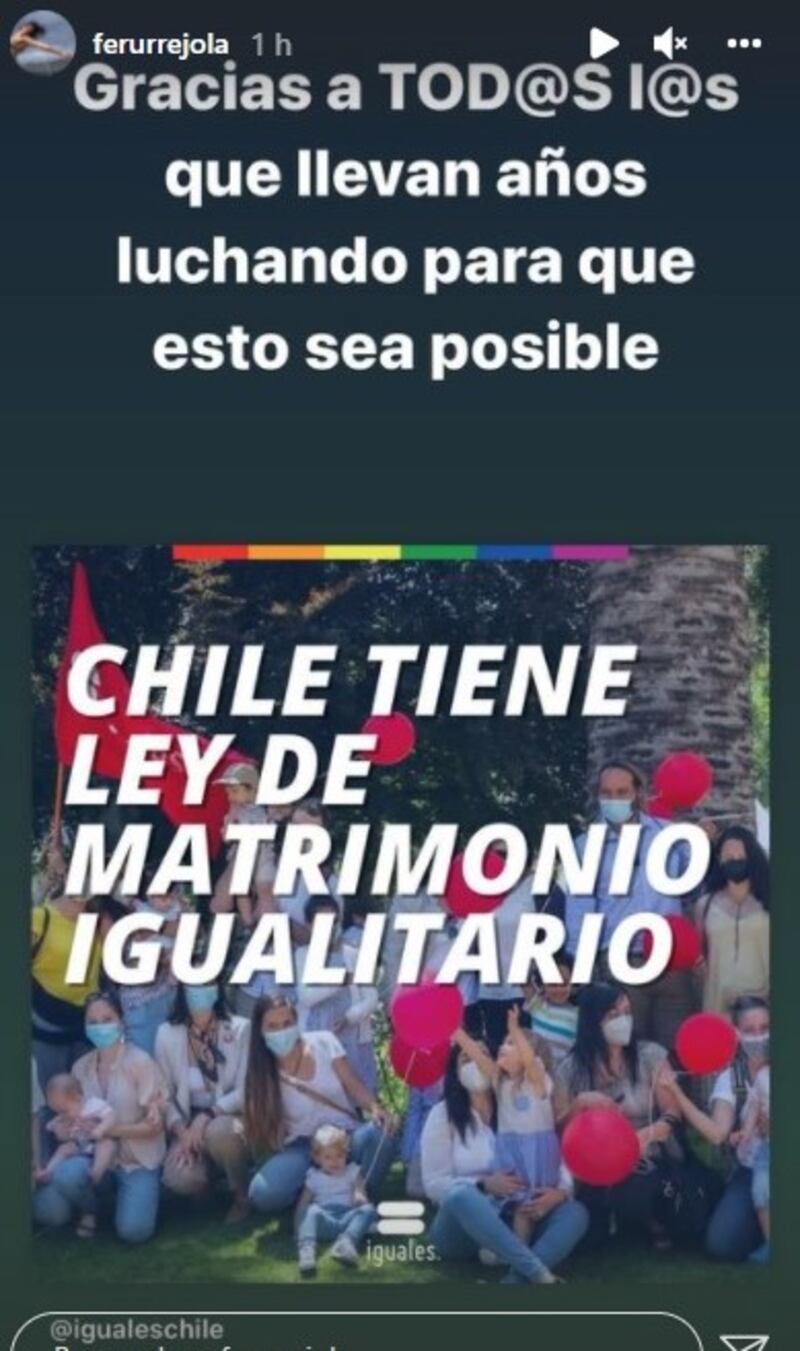Unmute the story sound
Viewport: 800px width, 1351px height.
pos(669,43)
